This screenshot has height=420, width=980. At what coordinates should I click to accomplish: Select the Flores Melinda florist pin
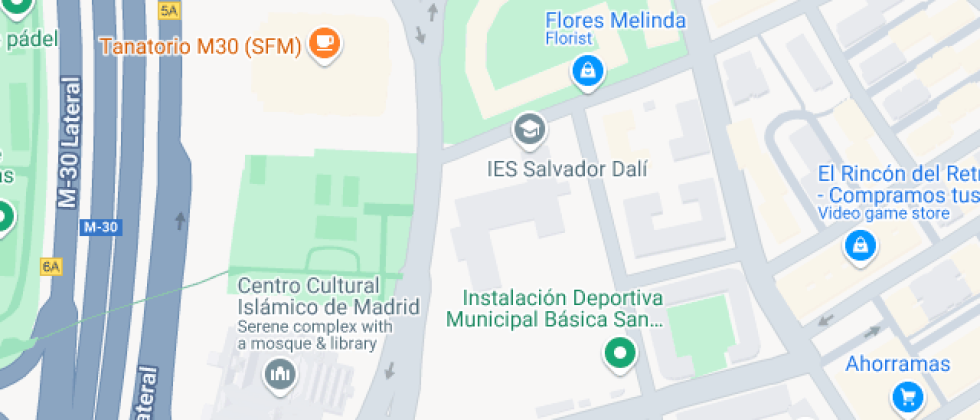588,71
